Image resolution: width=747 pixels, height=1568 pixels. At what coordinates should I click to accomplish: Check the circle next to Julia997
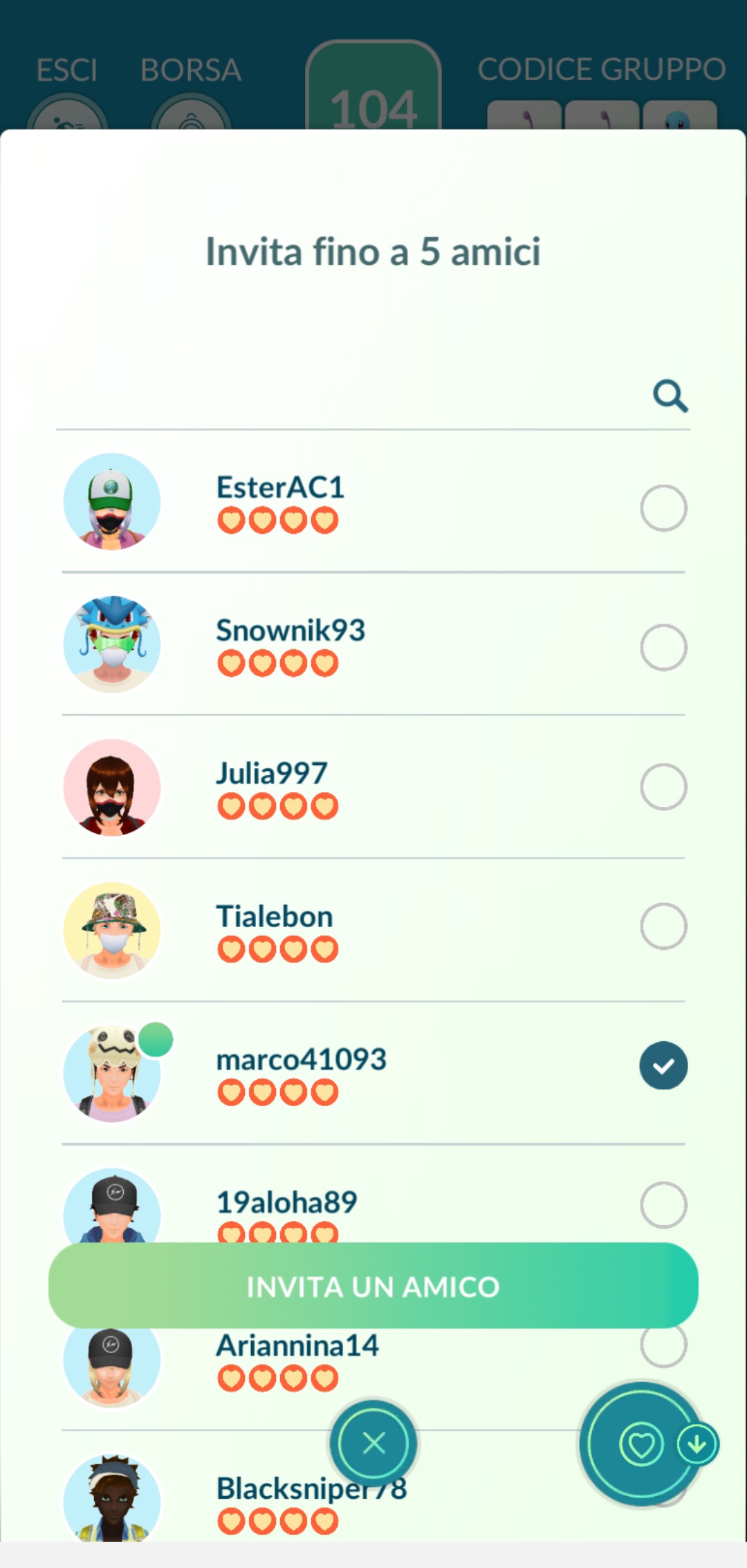[663, 787]
